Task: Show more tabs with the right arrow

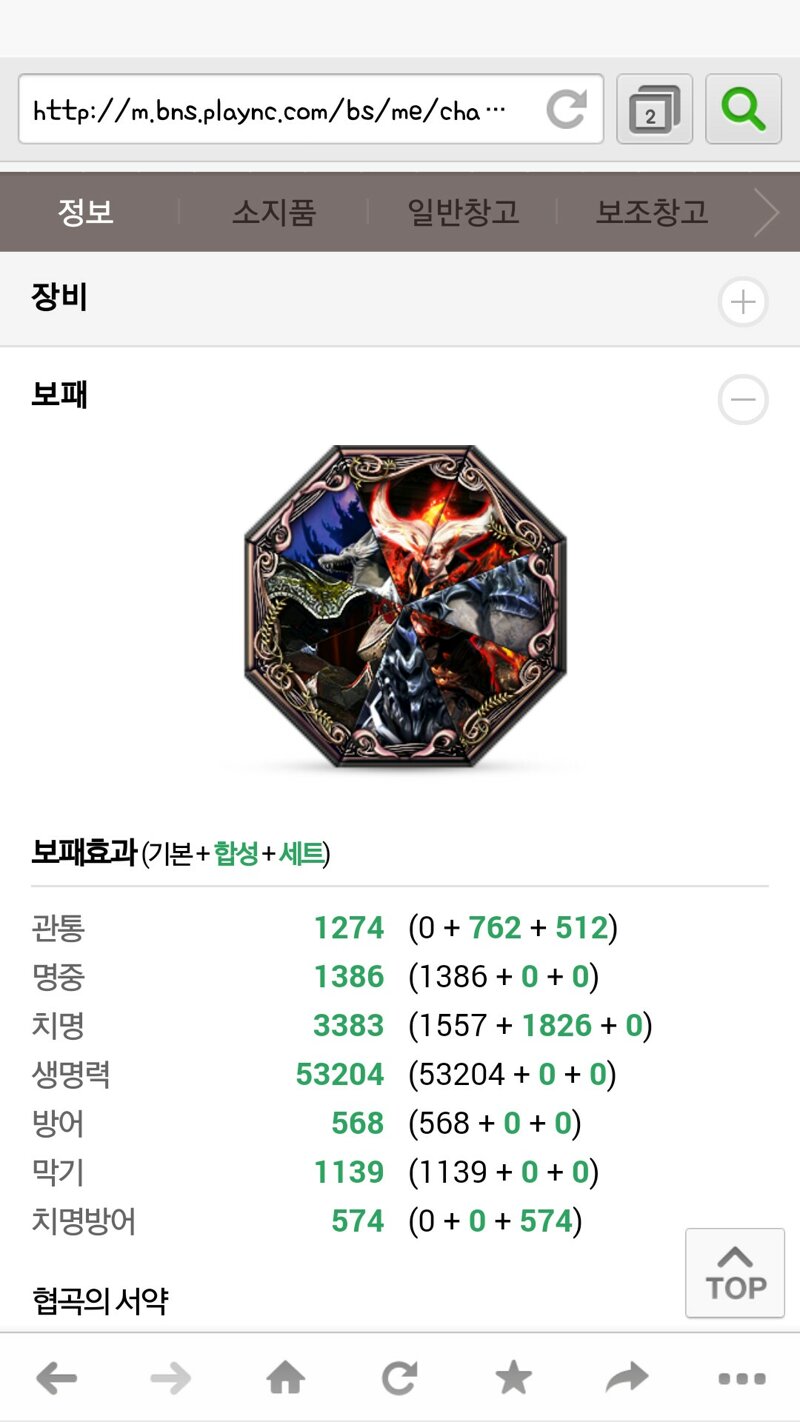Action: point(766,212)
